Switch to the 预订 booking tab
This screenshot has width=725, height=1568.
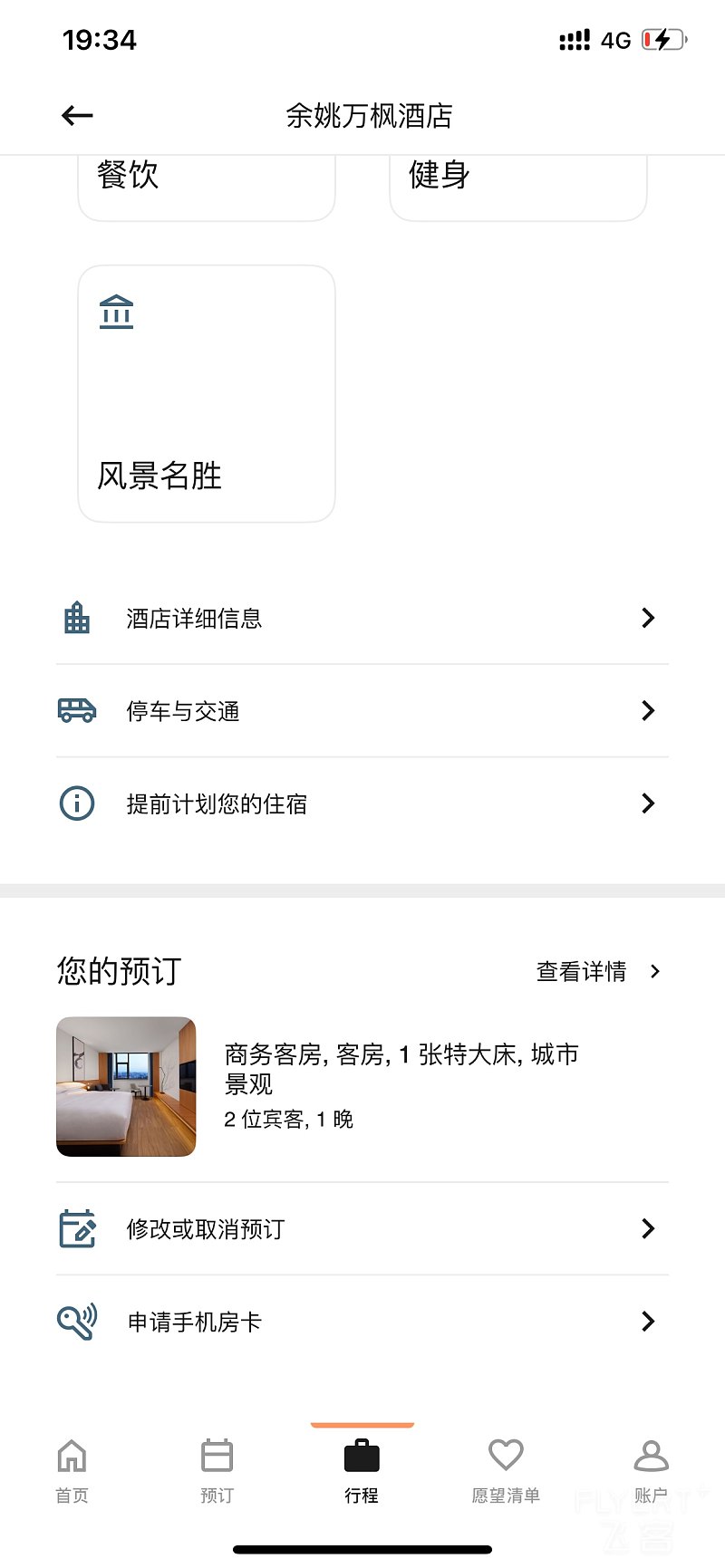pos(217,1469)
